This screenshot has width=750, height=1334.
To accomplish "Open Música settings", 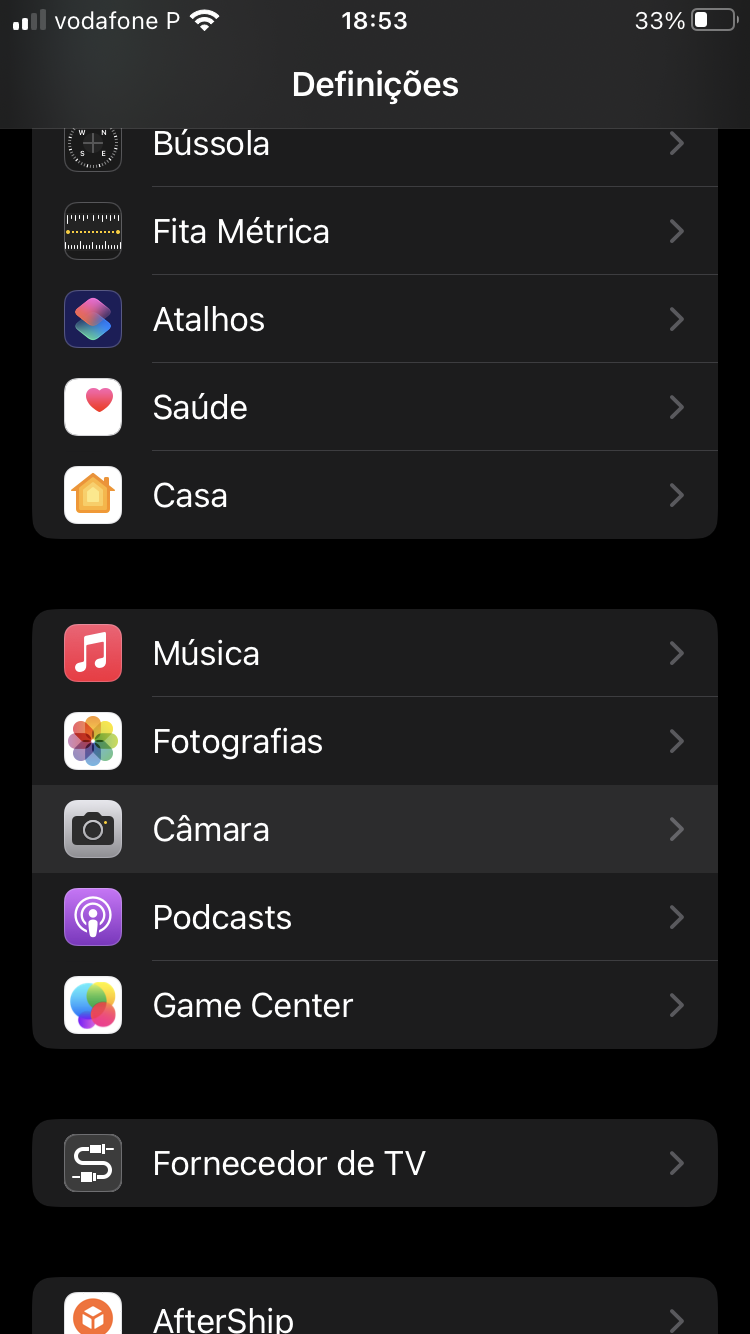I will (x=375, y=653).
